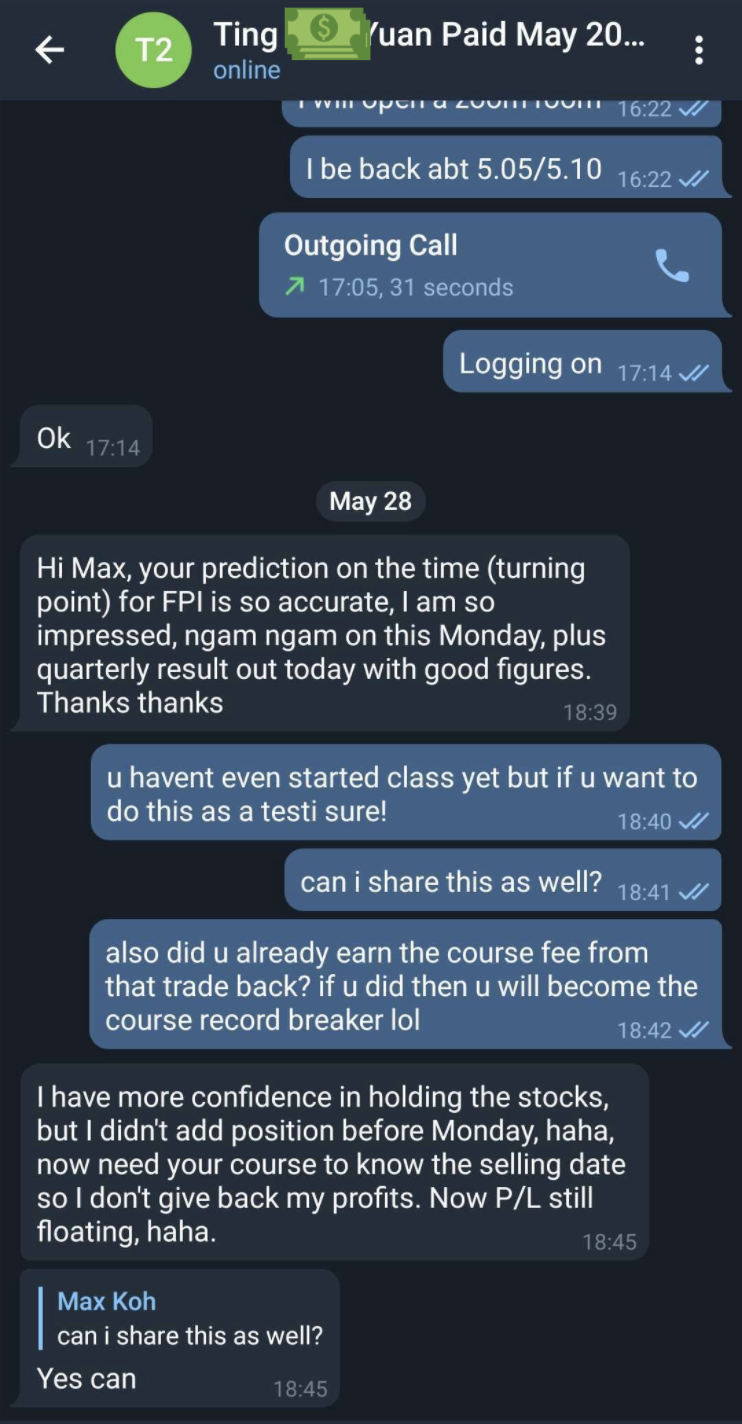Go back to the chat list

click(50, 50)
